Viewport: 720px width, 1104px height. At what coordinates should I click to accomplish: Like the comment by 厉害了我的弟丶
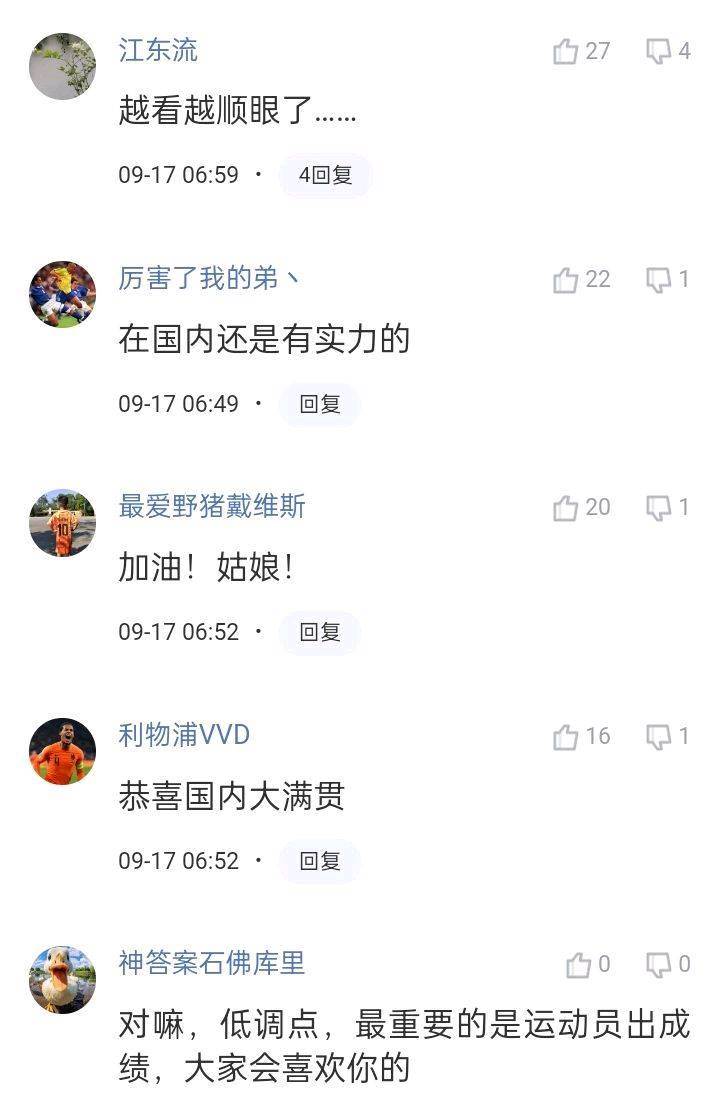566,280
